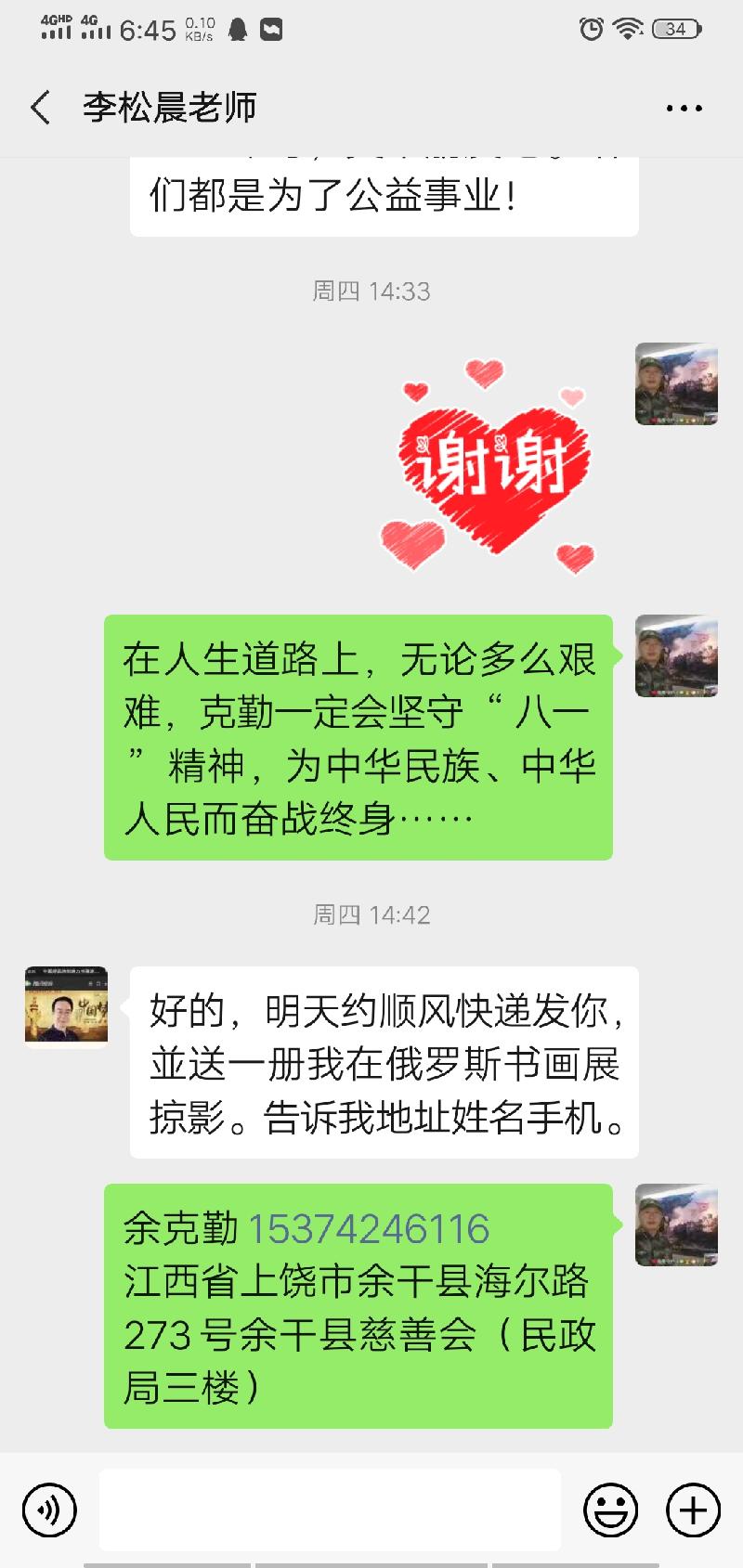Open my avatar beside the 谢谢 sticker
Viewport: 743px width, 1568px height.
pos(676,384)
